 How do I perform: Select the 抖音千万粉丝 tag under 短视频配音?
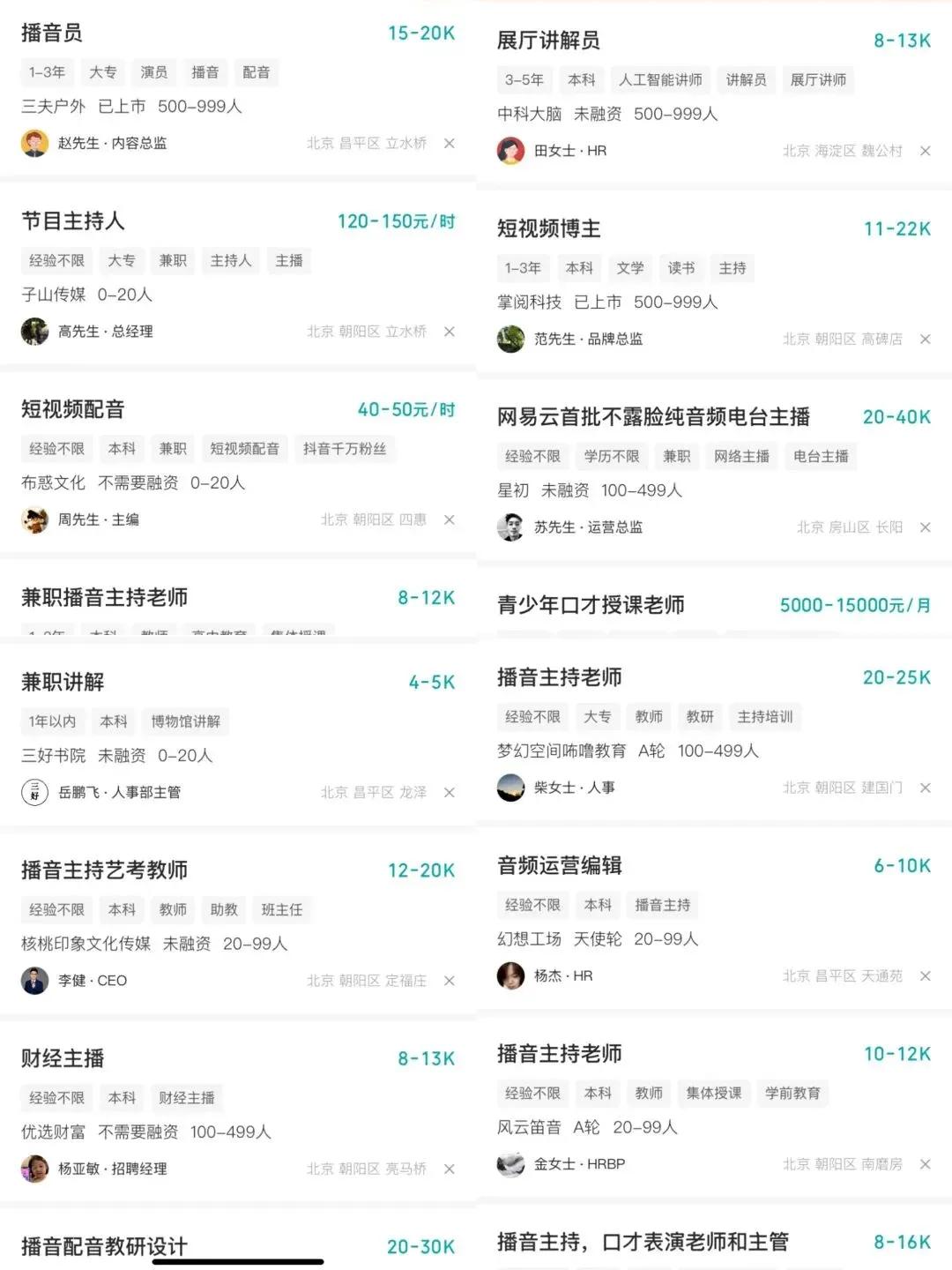click(x=345, y=448)
